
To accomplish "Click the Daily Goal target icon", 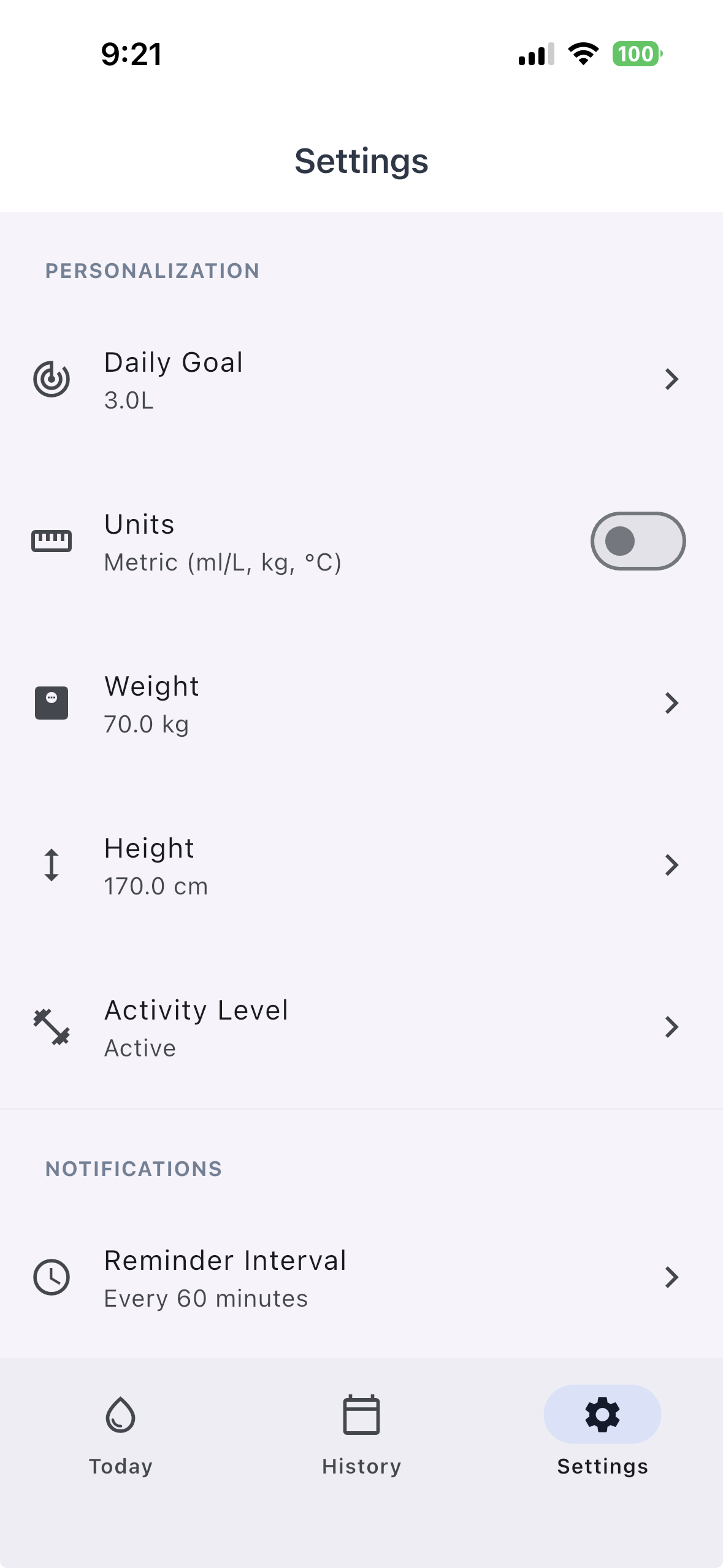I will point(52,379).
